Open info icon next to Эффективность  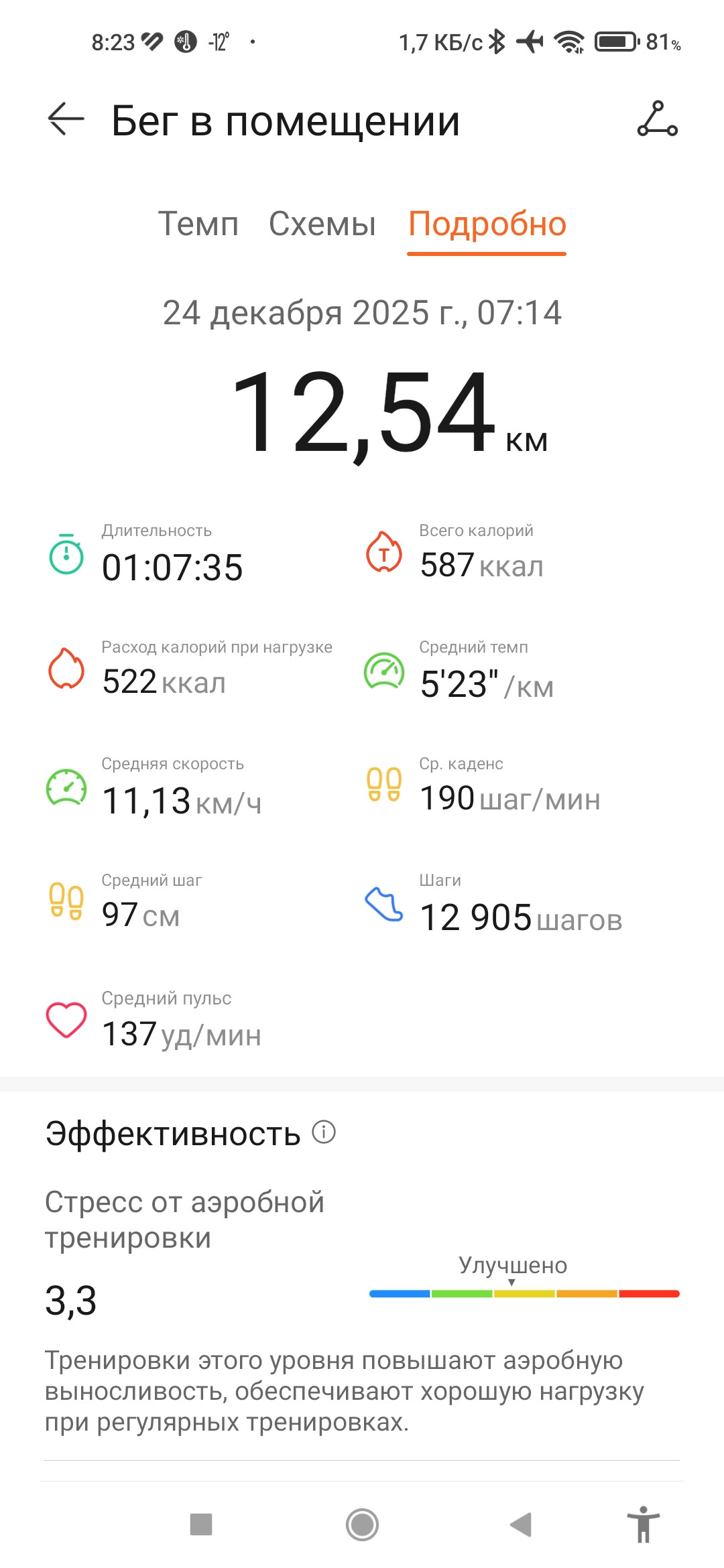pos(324,1132)
